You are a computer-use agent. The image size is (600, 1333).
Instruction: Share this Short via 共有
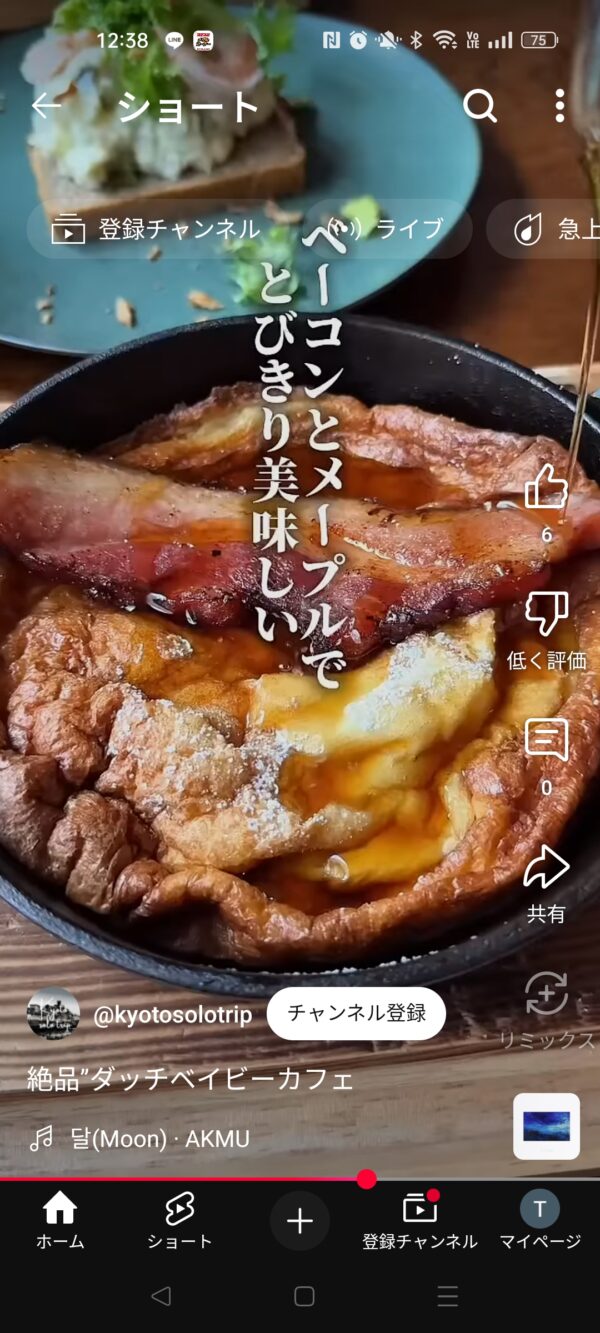[546, 869]
